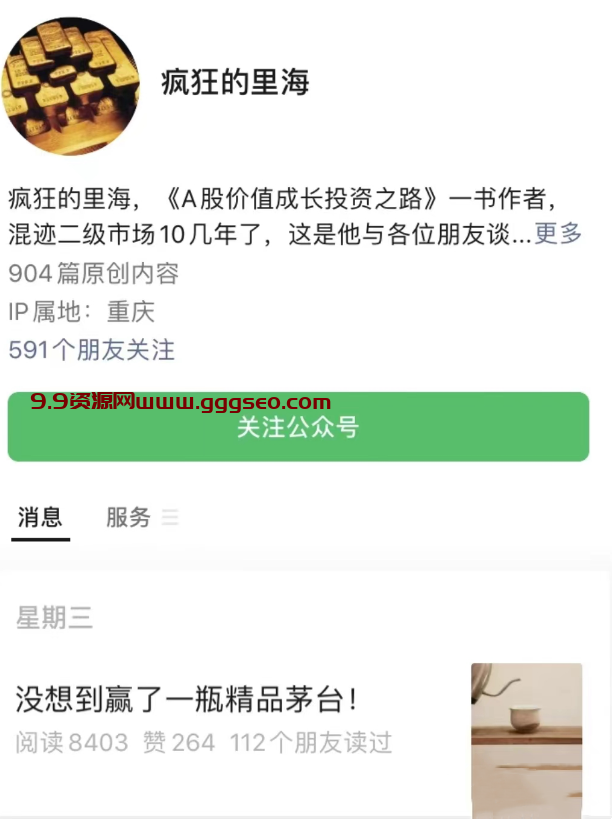The height and width of the screenshot is (819, 612).
Task: Switch to the 服务 tab
Action: [x=129, y=517]
